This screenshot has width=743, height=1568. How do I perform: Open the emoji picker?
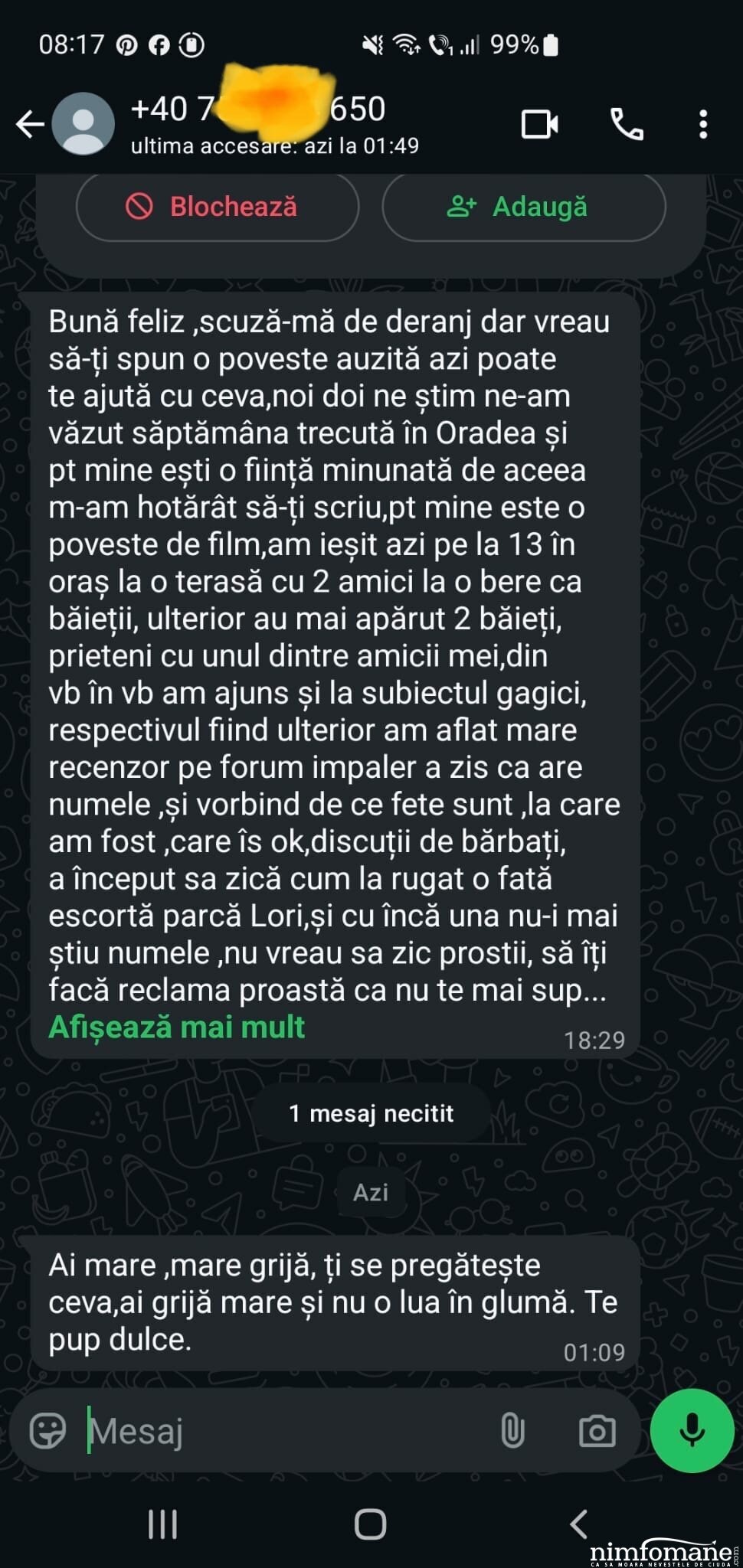(x=47, y=1430)
